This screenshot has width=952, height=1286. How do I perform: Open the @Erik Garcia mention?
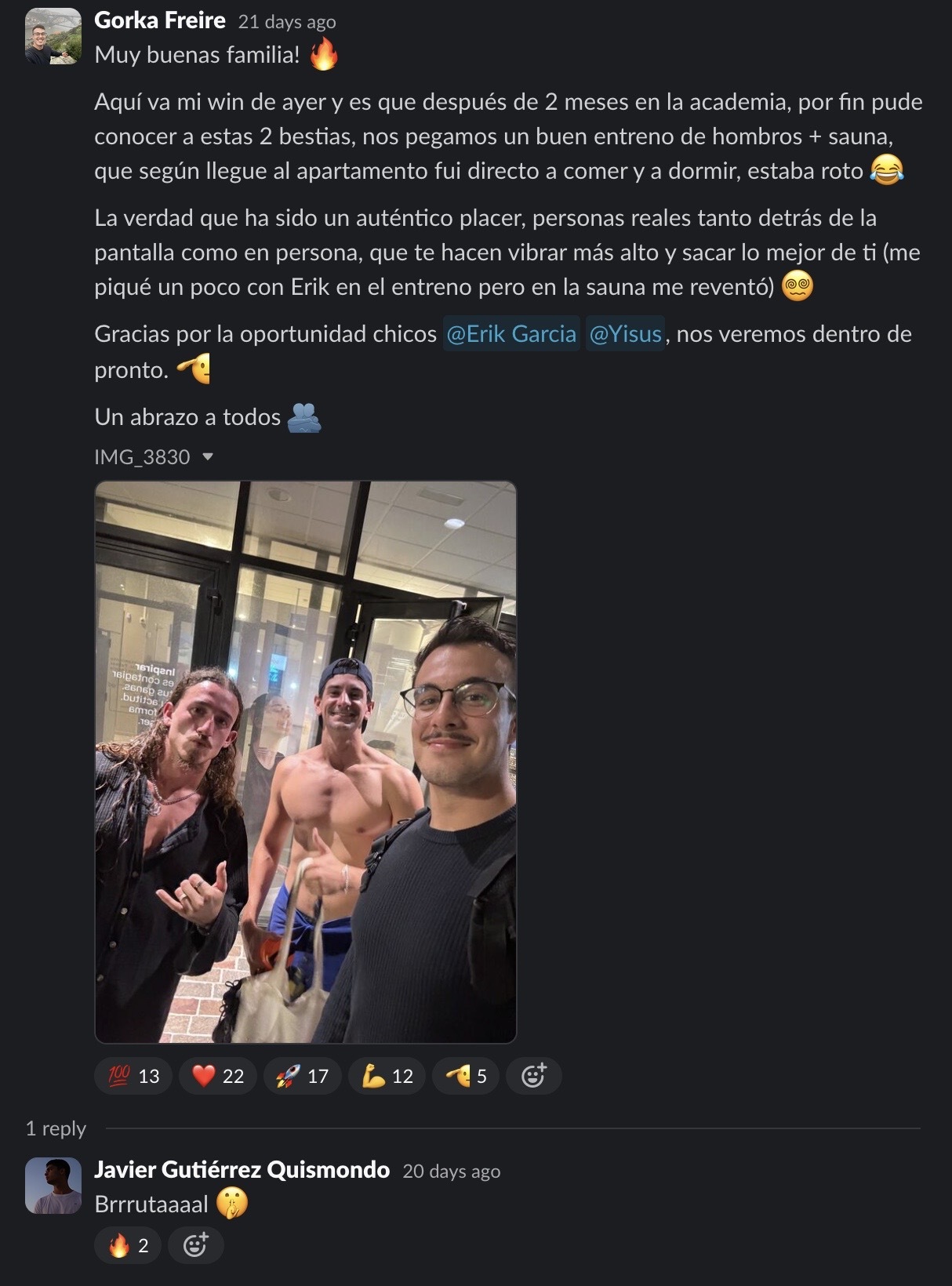[511, 334]
